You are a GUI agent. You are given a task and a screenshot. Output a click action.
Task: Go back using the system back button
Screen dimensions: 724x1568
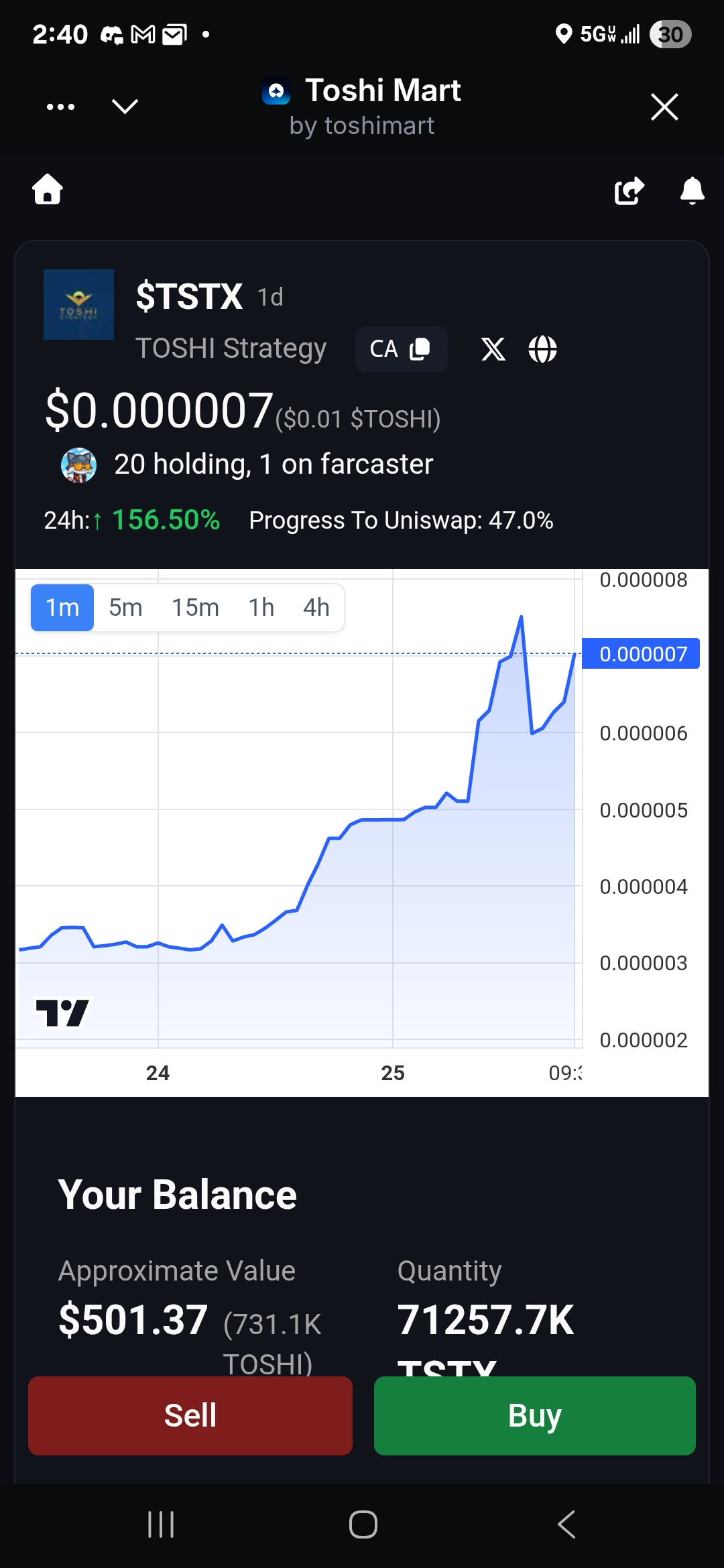pos(566,1524)
